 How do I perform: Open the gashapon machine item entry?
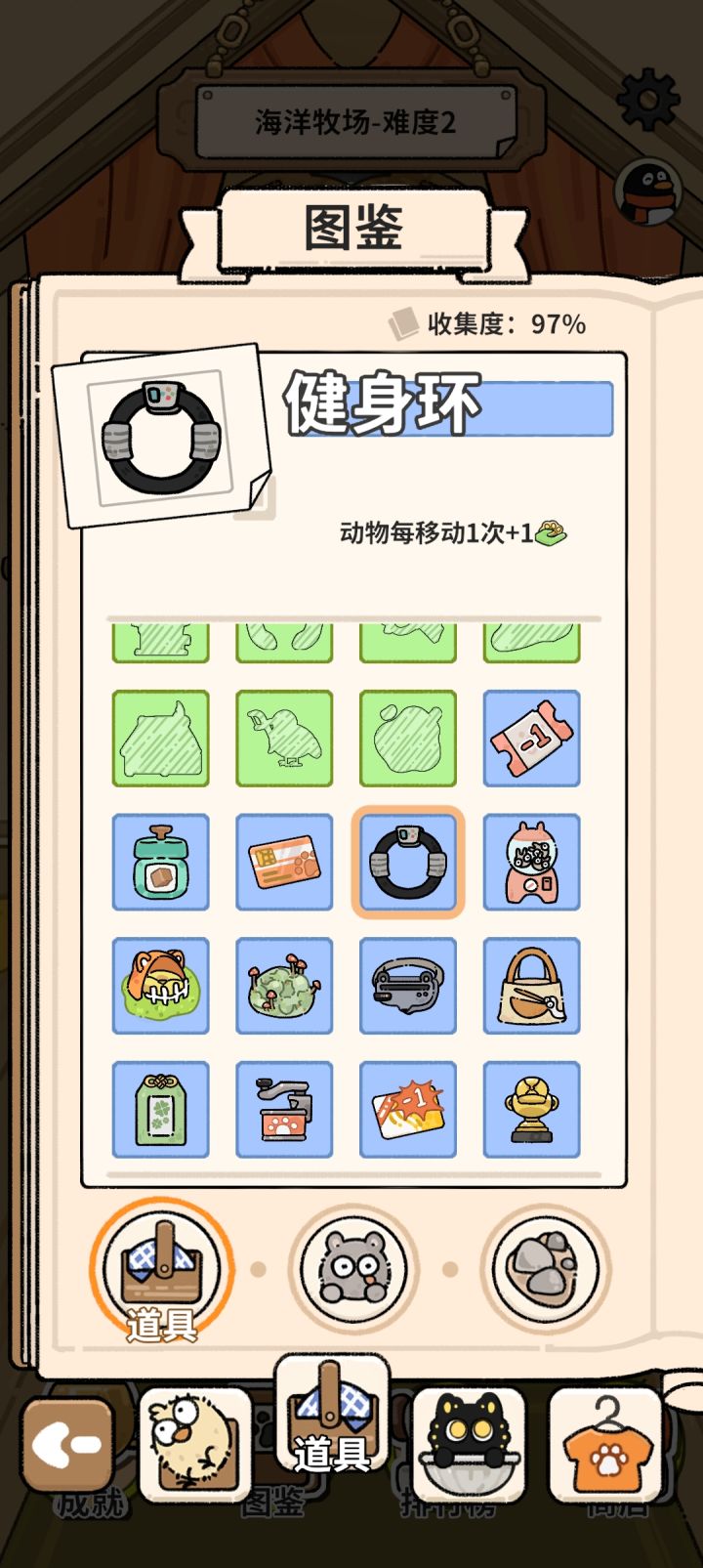[532, 863]
